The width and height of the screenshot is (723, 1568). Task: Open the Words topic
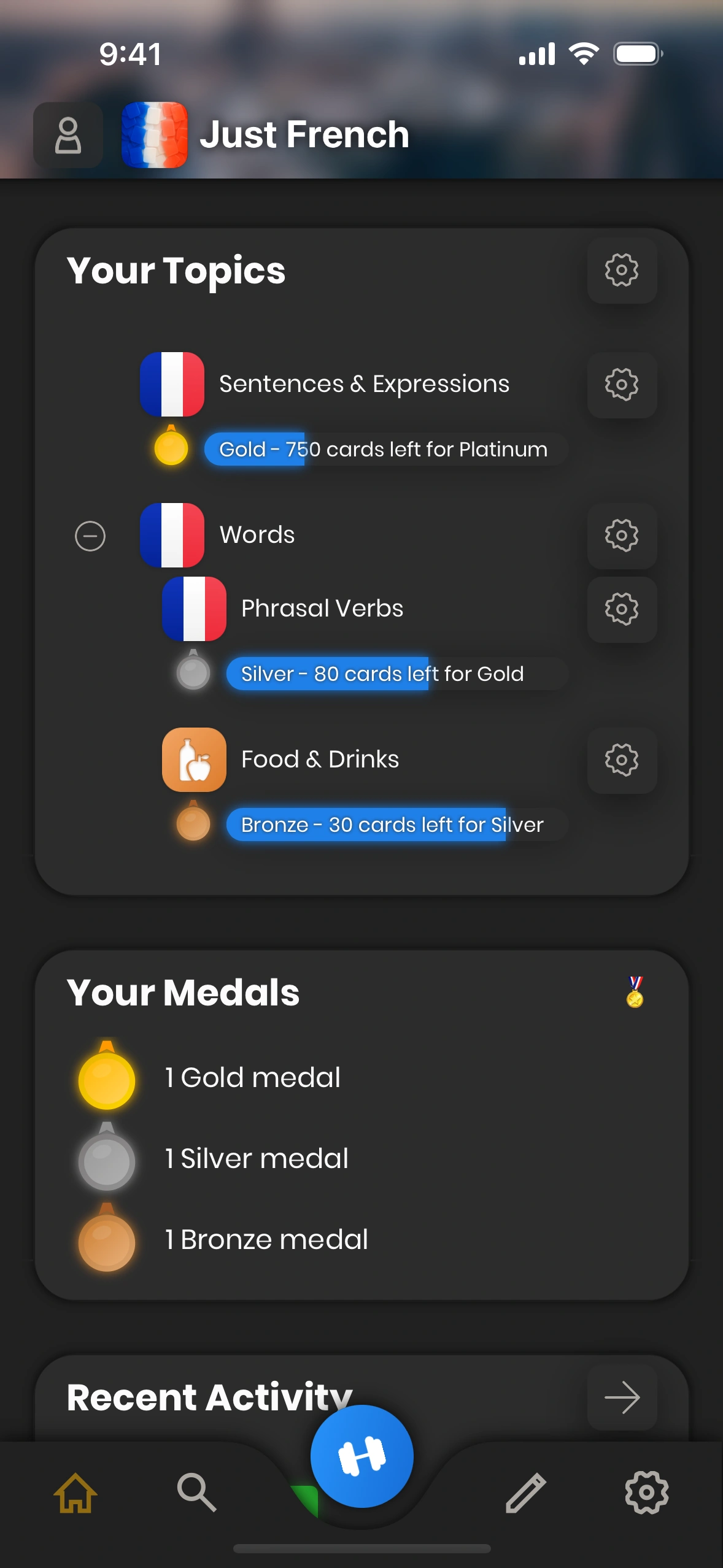pyautogui.click(x=257, y=536)
